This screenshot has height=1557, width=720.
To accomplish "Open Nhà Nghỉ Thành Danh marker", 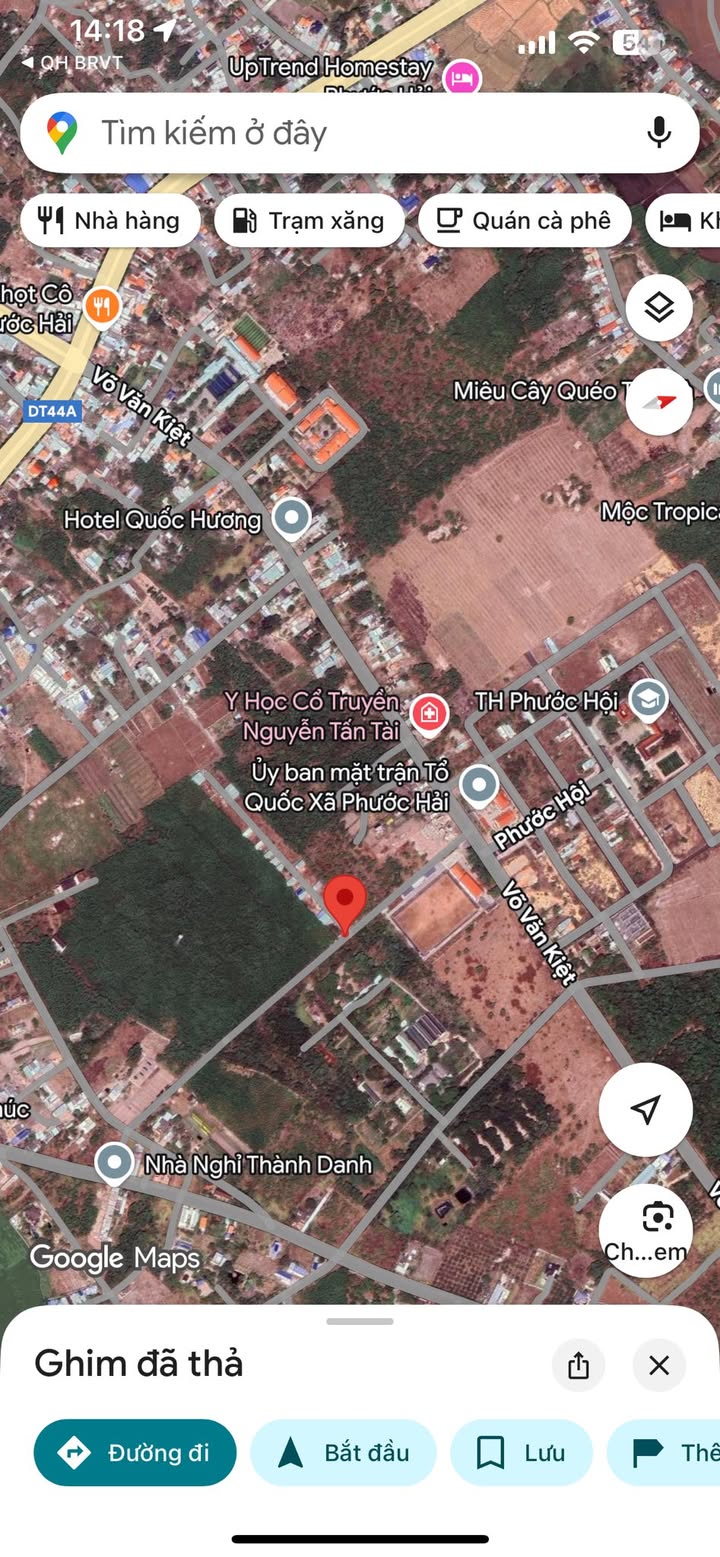I will pyautogui.click(x=115, y=1163).
